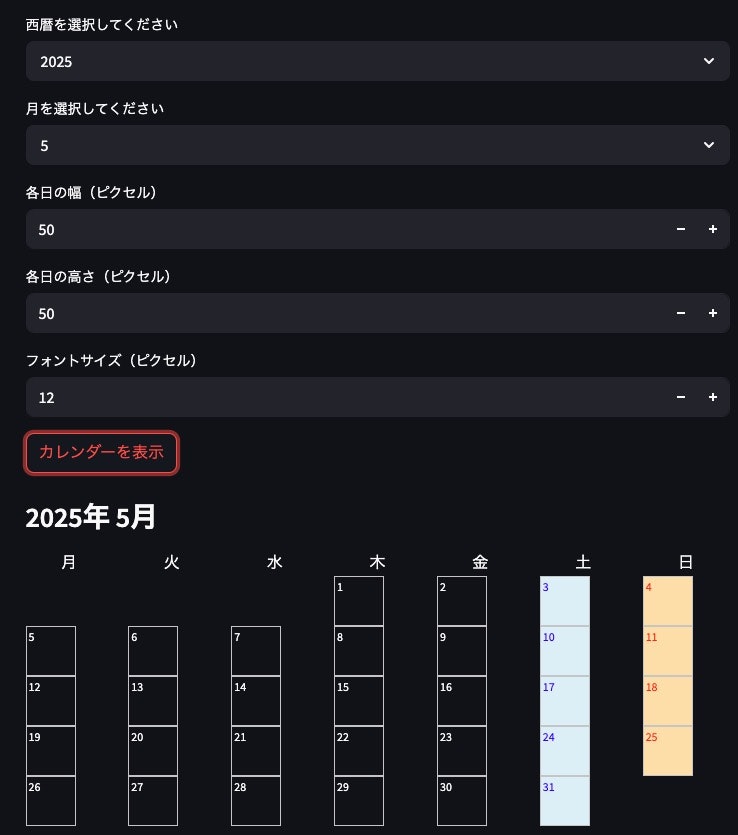Decrease the font size using the minus button
This screenshot has height=835, width=738.
click(681, 397)
